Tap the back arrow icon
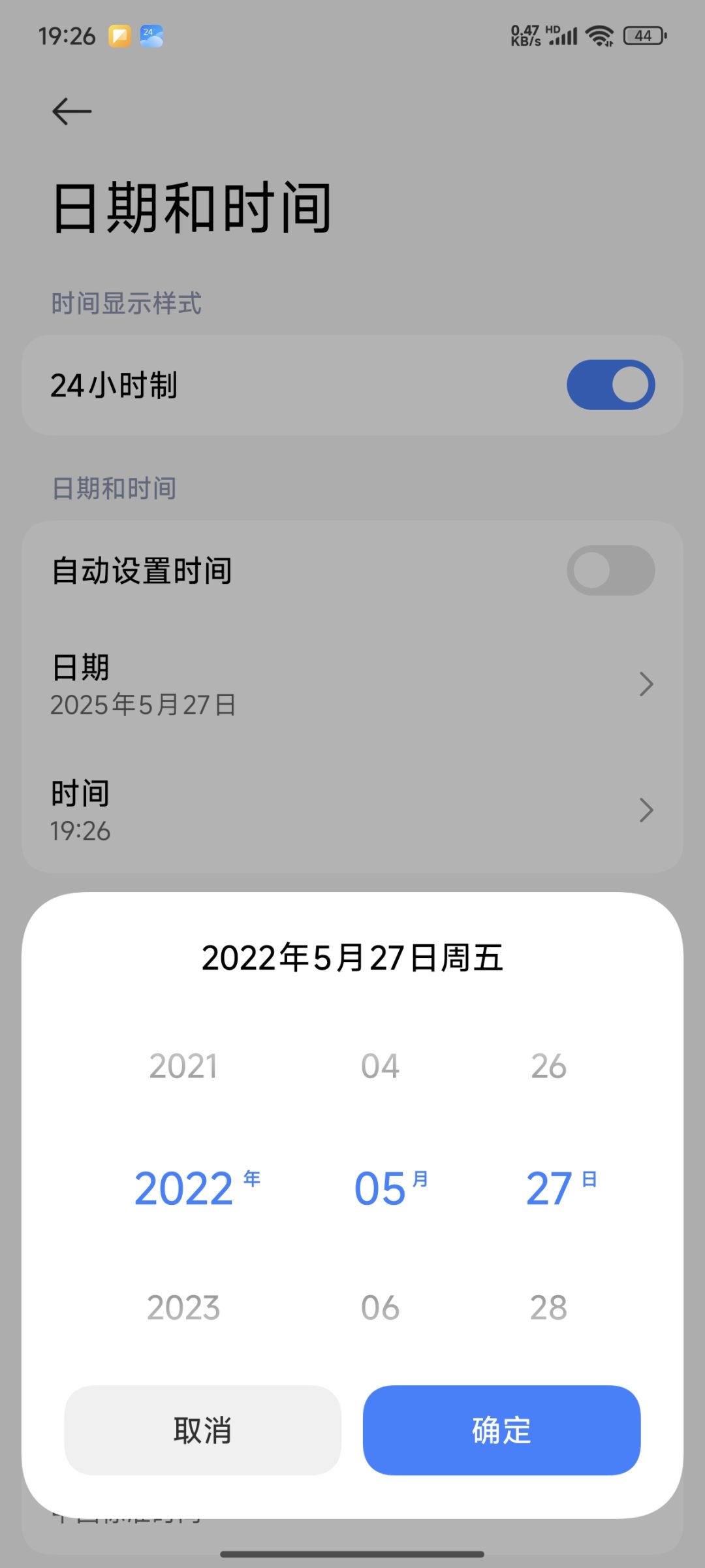Image resolution: width=705 pixels, height=1568 pixels. (70, 111)
